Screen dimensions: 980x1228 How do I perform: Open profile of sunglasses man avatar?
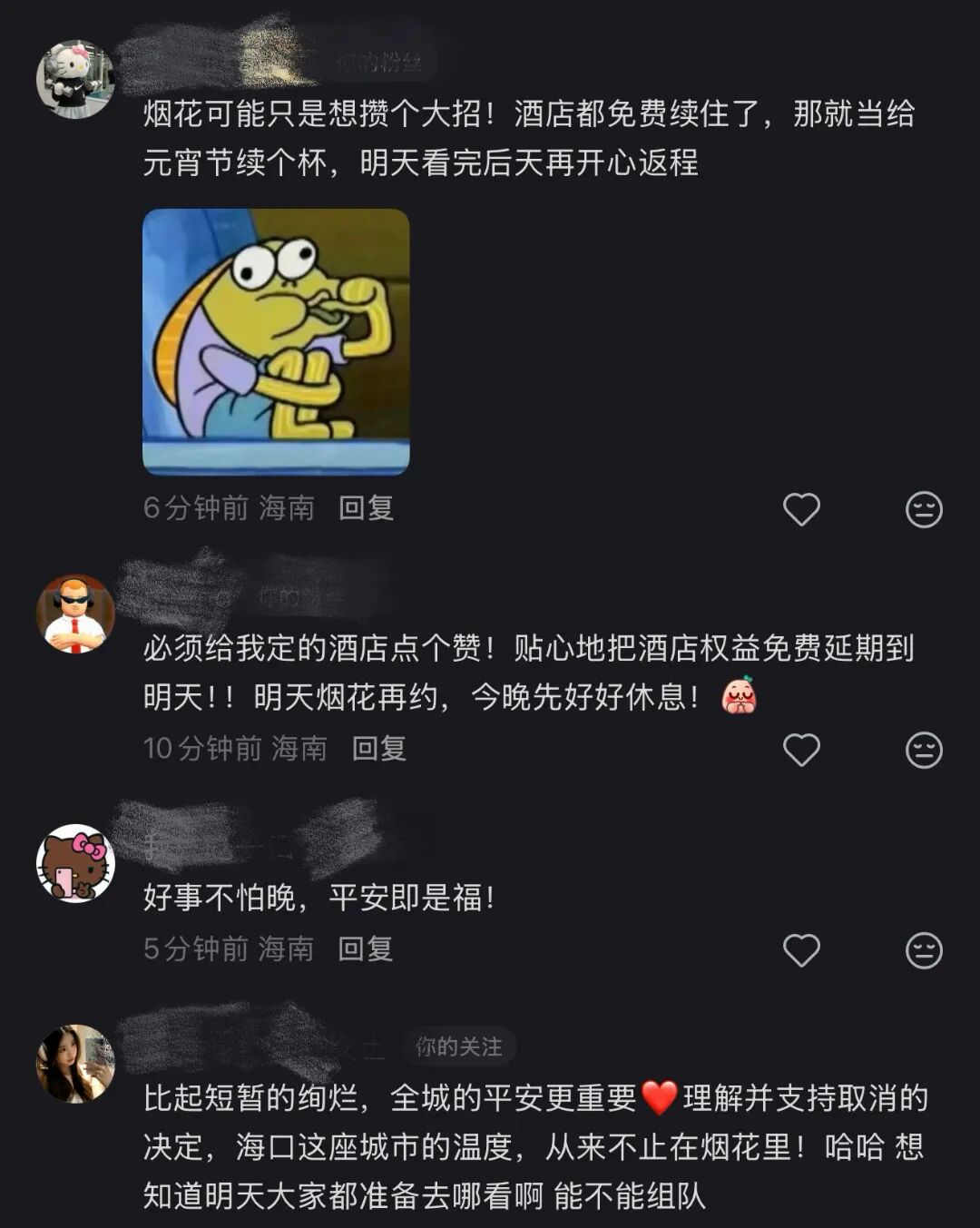click(x=75, y=614)
